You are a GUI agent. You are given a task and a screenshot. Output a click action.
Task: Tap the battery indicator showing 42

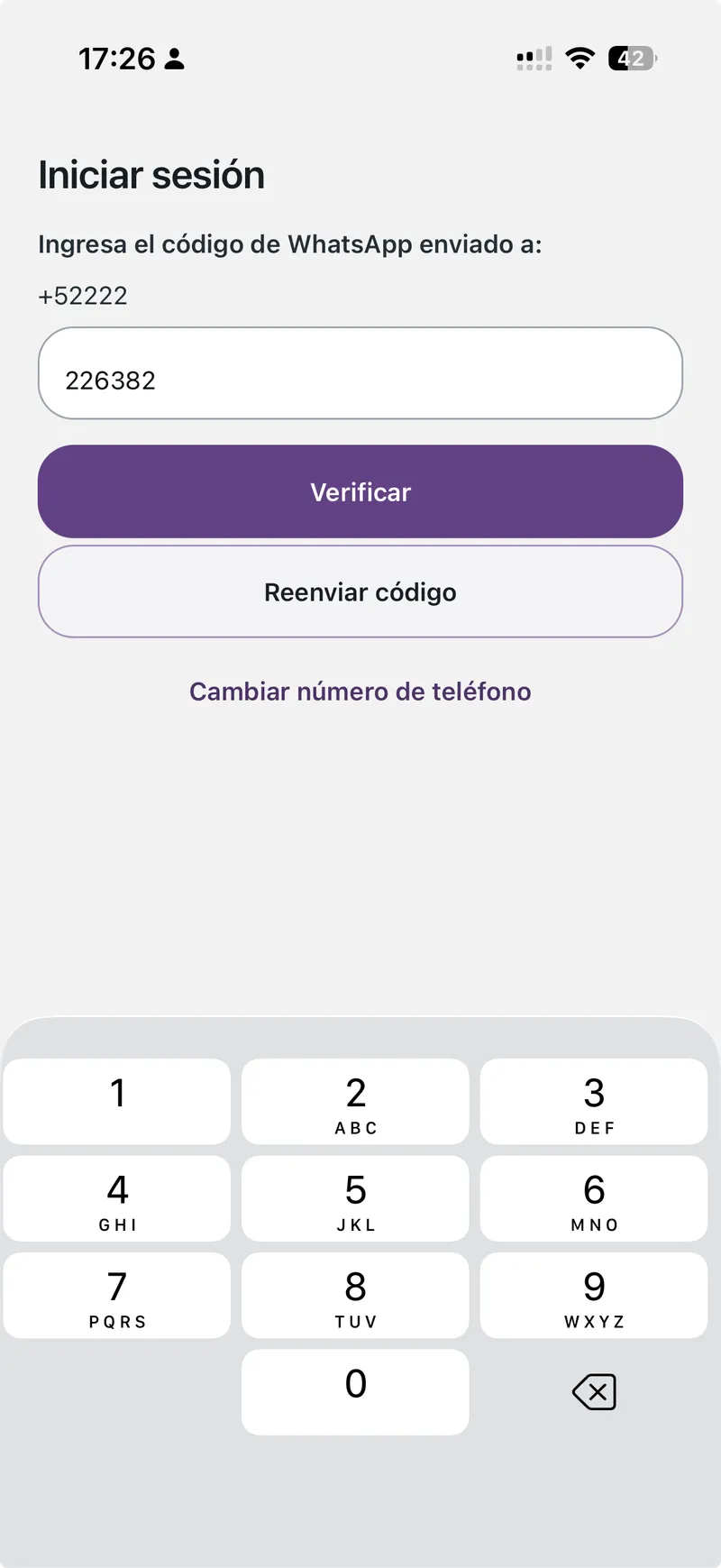click(631, 58)
